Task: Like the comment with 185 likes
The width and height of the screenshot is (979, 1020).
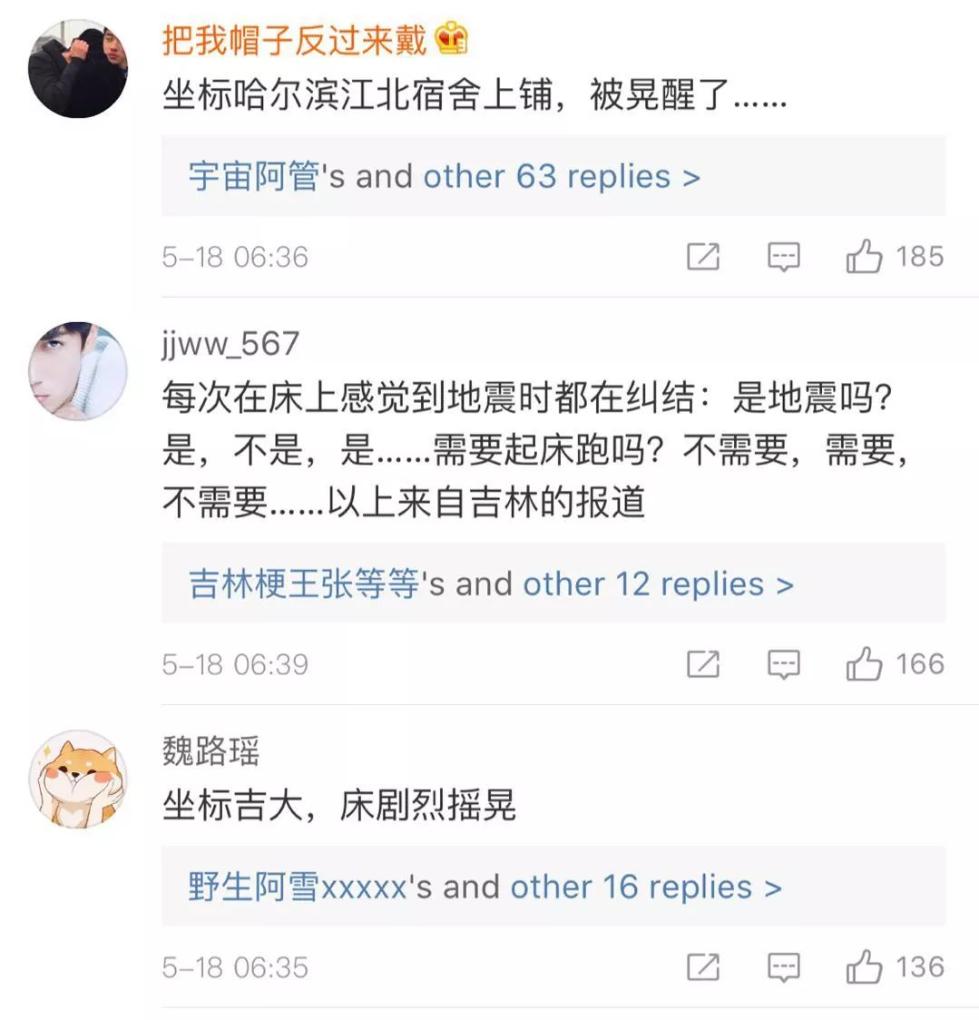Action: [x=864, y=258]
